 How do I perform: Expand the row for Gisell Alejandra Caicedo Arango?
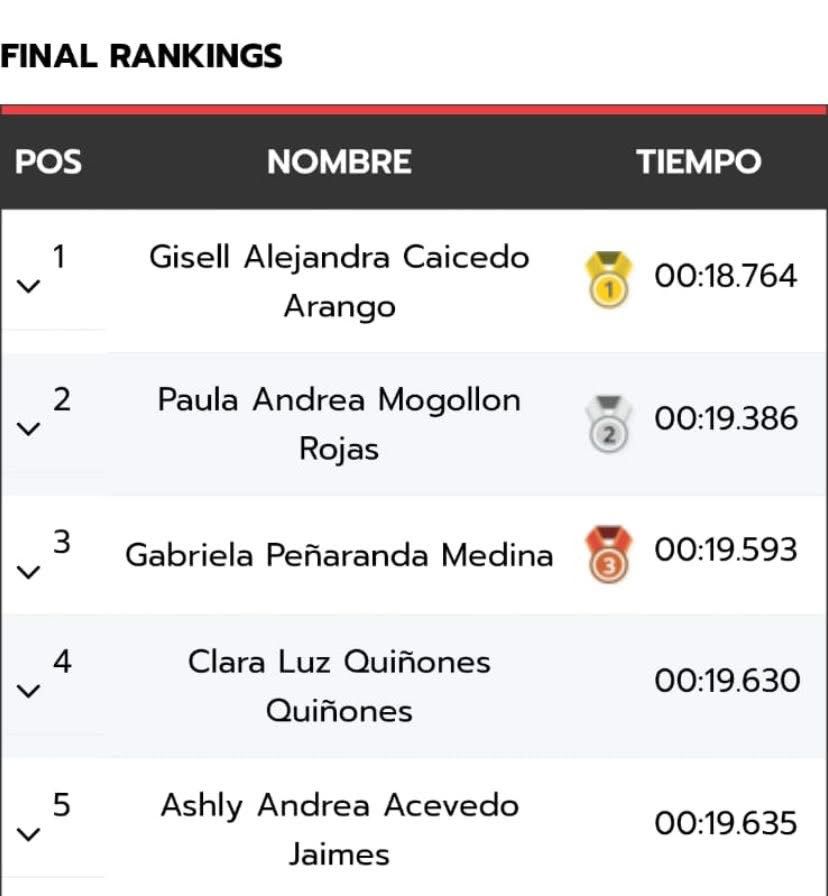(30, 287)
